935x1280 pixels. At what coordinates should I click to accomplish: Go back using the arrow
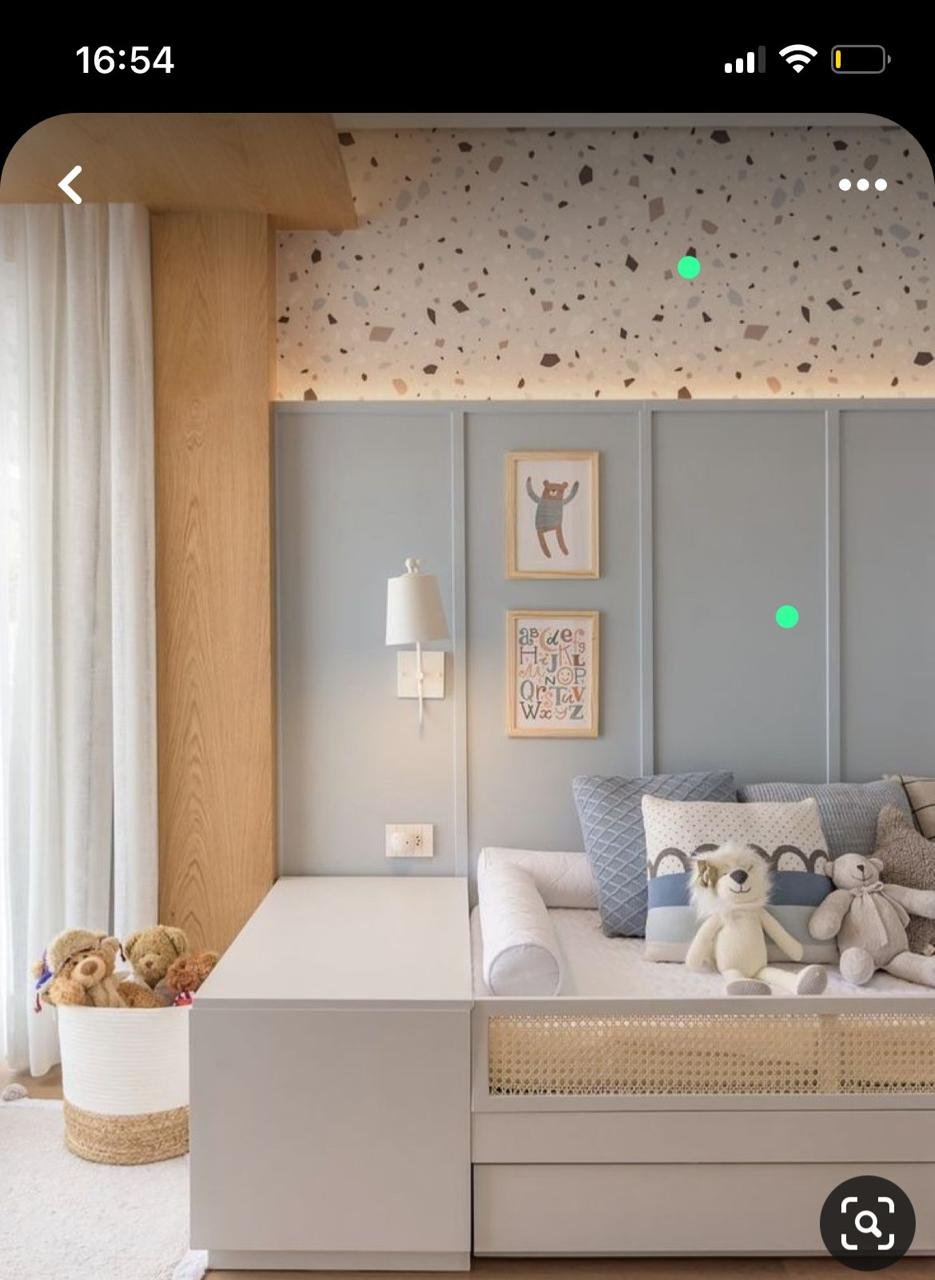click(x=70, y=185)
